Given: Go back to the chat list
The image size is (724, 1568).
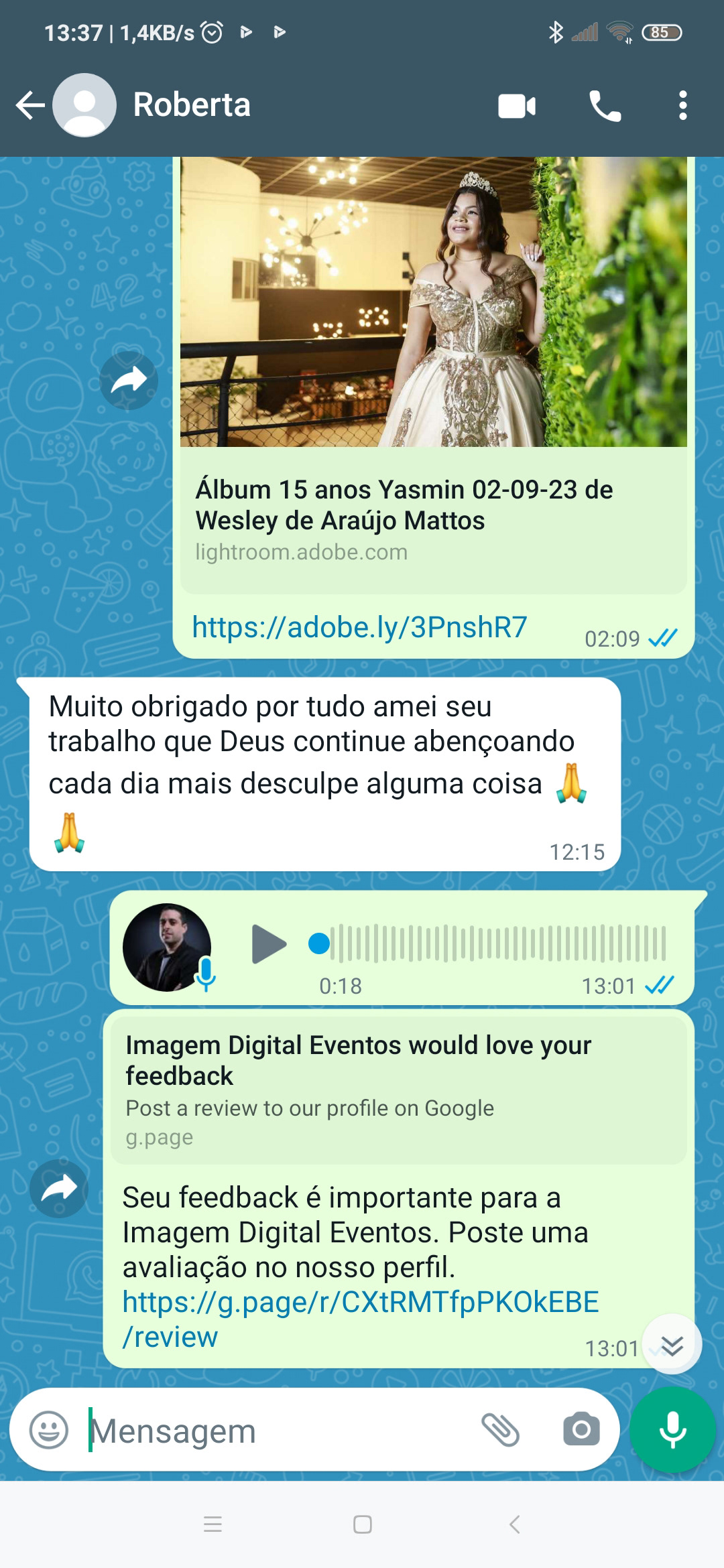Looking at the screenshot, I should tap(30, 105).
